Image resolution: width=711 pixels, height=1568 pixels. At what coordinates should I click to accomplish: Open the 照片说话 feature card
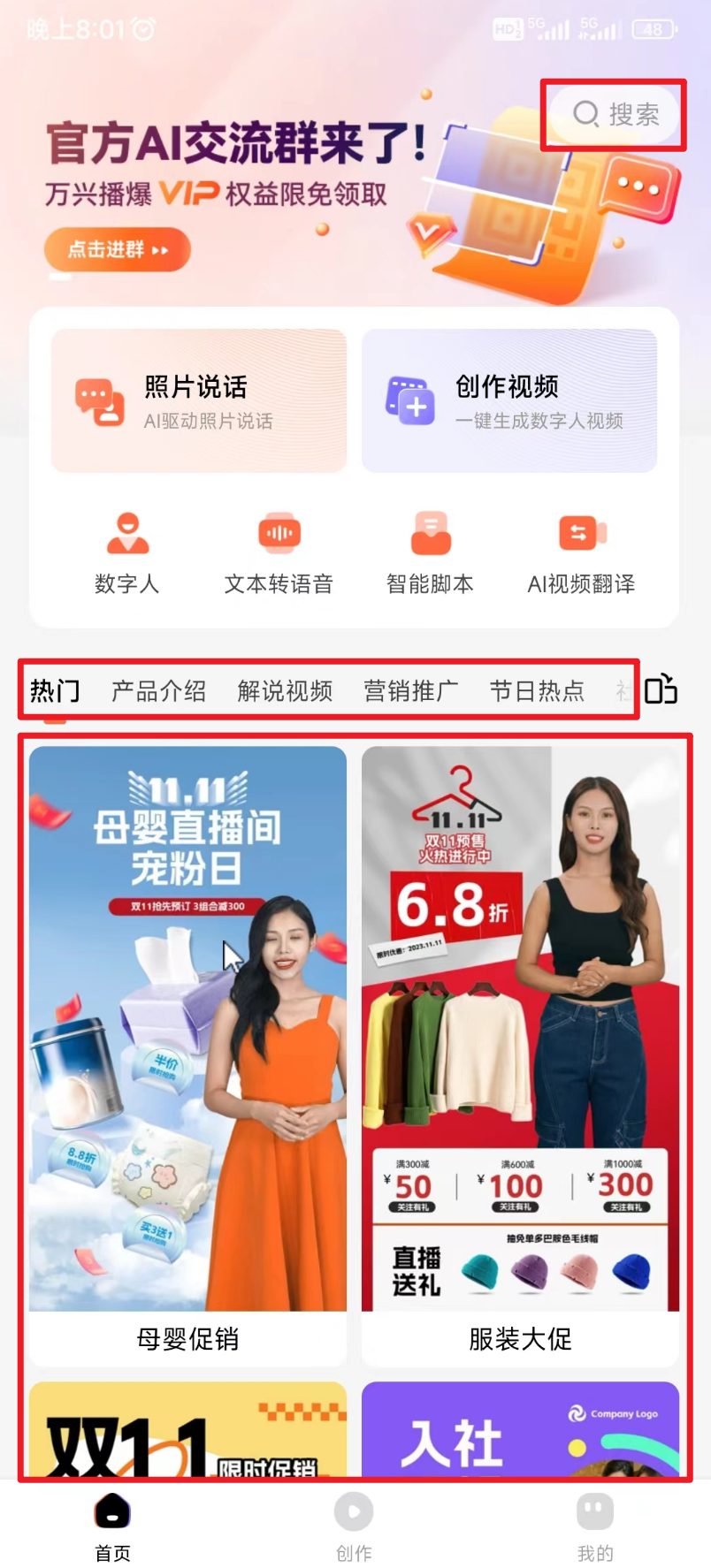point(198,400)
